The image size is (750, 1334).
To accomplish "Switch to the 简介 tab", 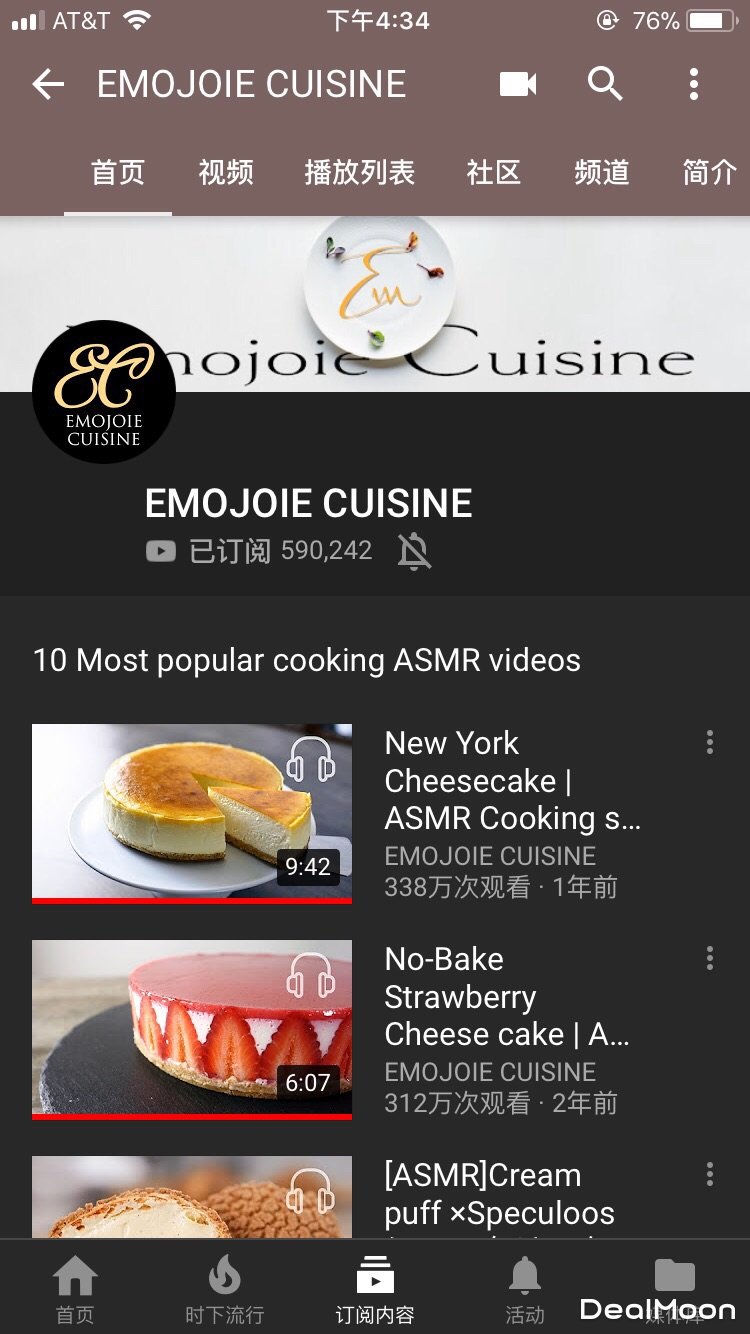I will (x=708, y=172).
